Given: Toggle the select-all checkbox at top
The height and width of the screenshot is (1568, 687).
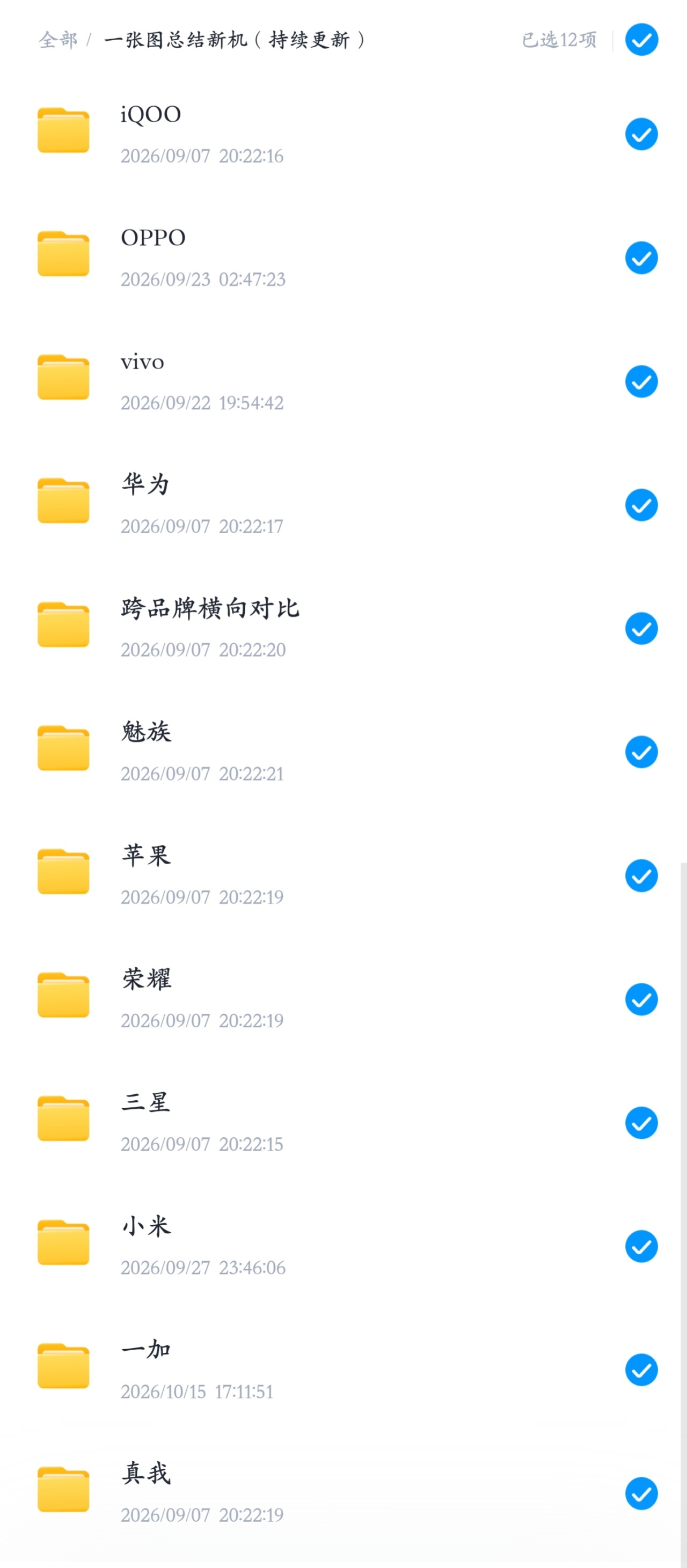Looking at the screenshot, I should 641,40.
